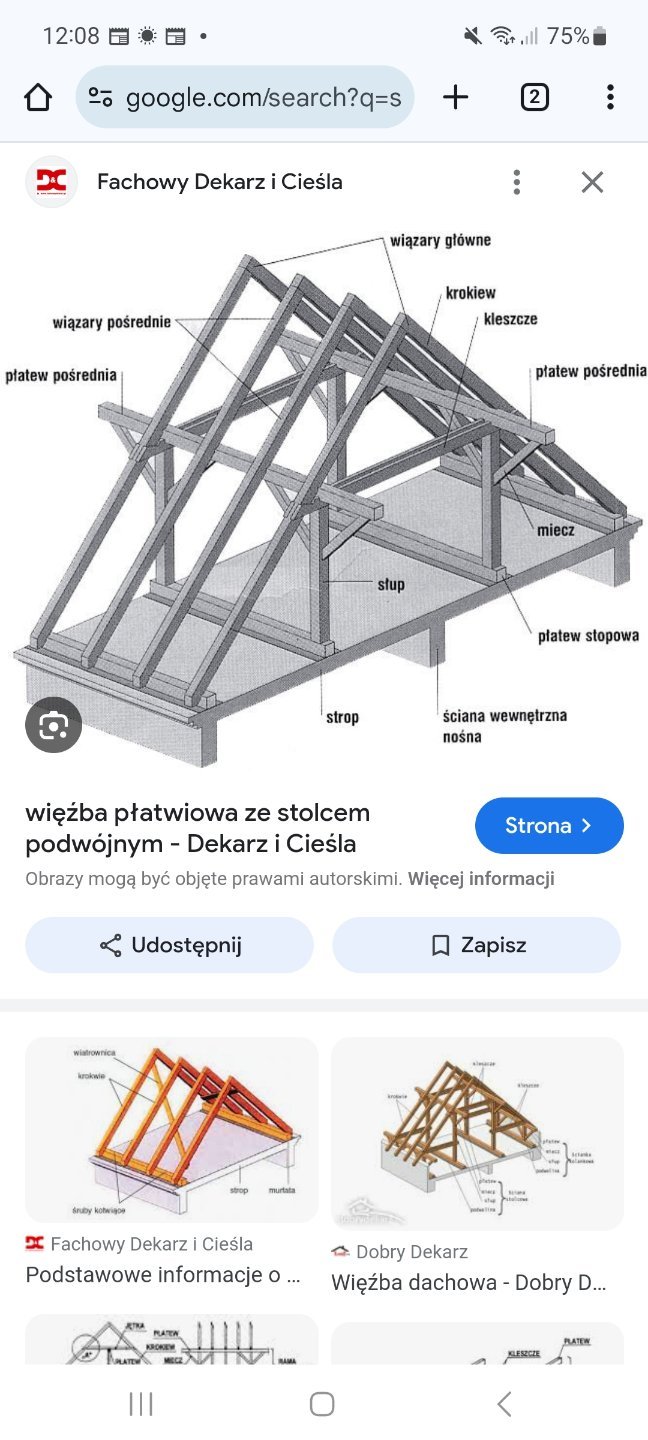The width and height of the screenshot is (648, 1440).
Task: Open the Więcej informacji link
Action: (481, 879)
